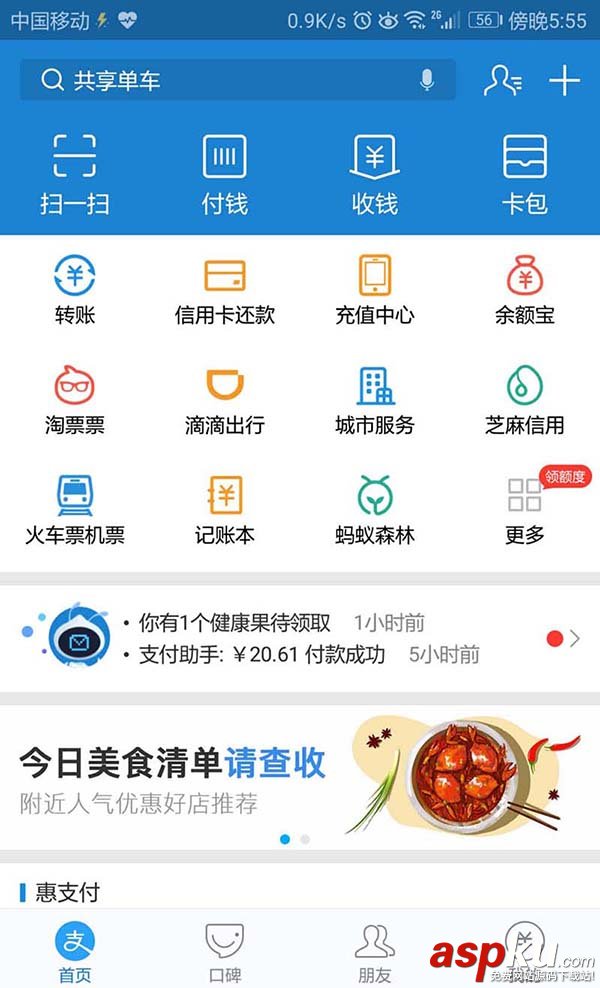Open the contacts icon in top bar
Image resolution: width=600 pixels, height=988 pixels.
[x=502, y=81]
